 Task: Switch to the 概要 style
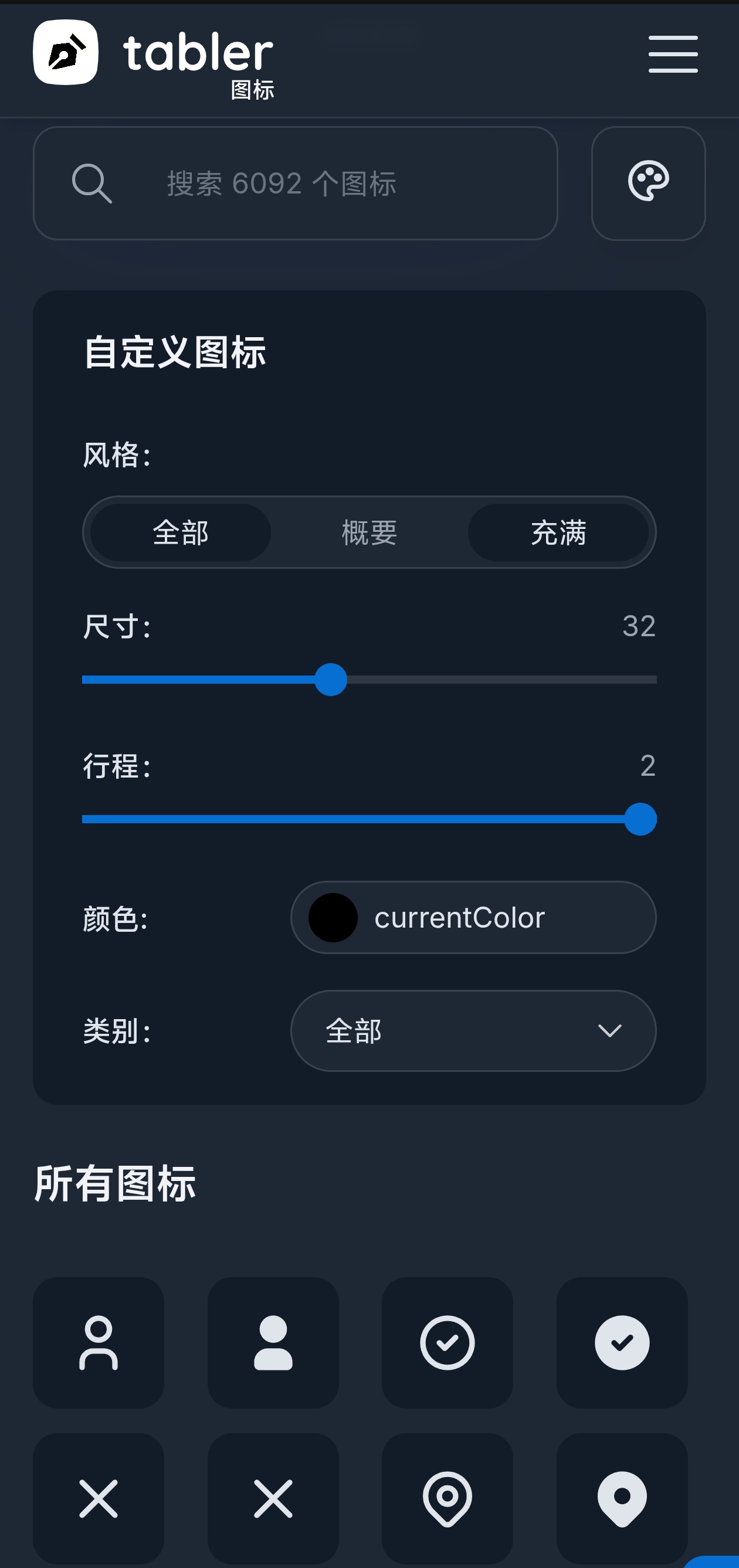[x=369, y=532]
